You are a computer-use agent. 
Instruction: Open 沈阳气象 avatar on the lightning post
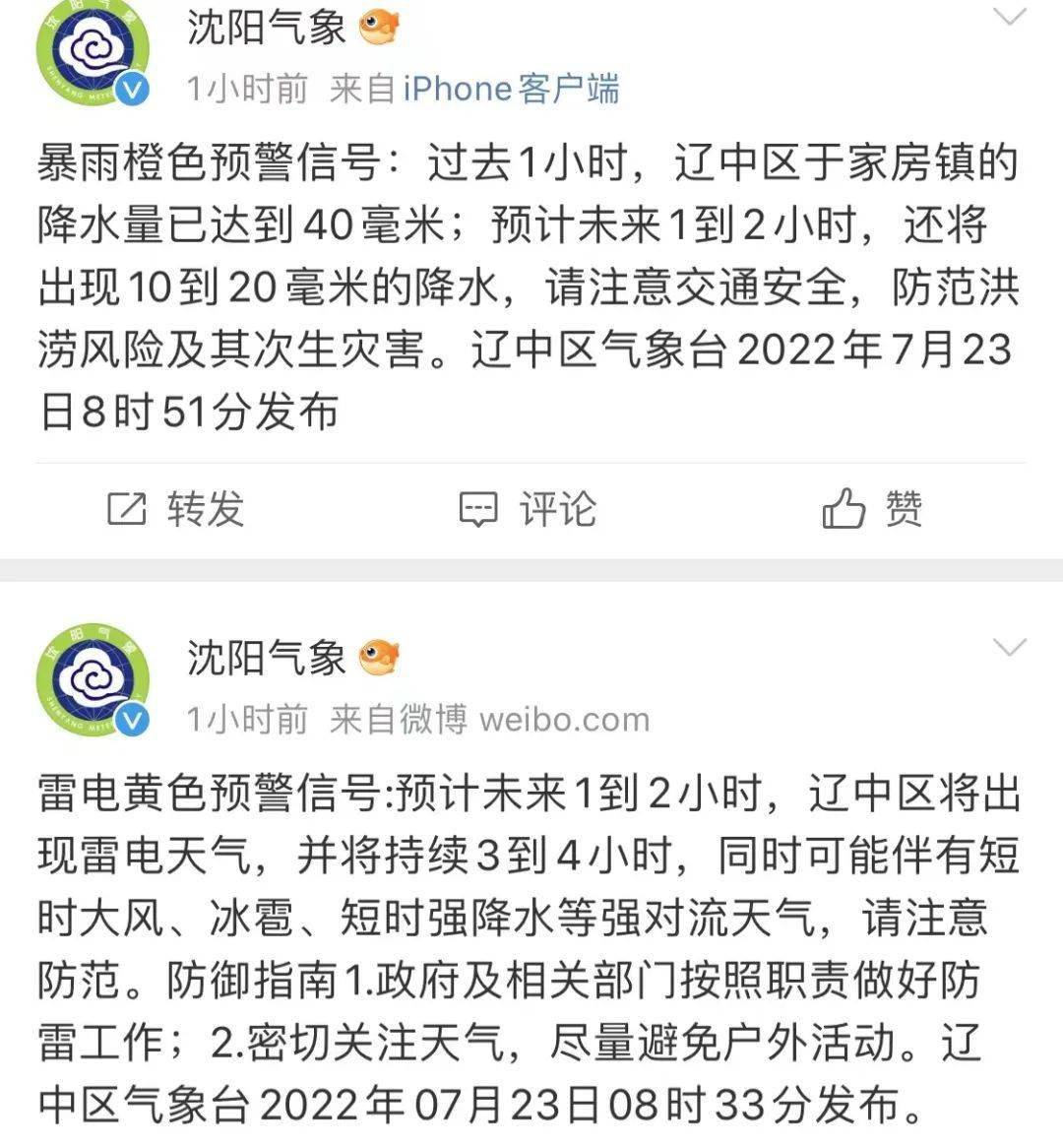[x=93, y=679]
